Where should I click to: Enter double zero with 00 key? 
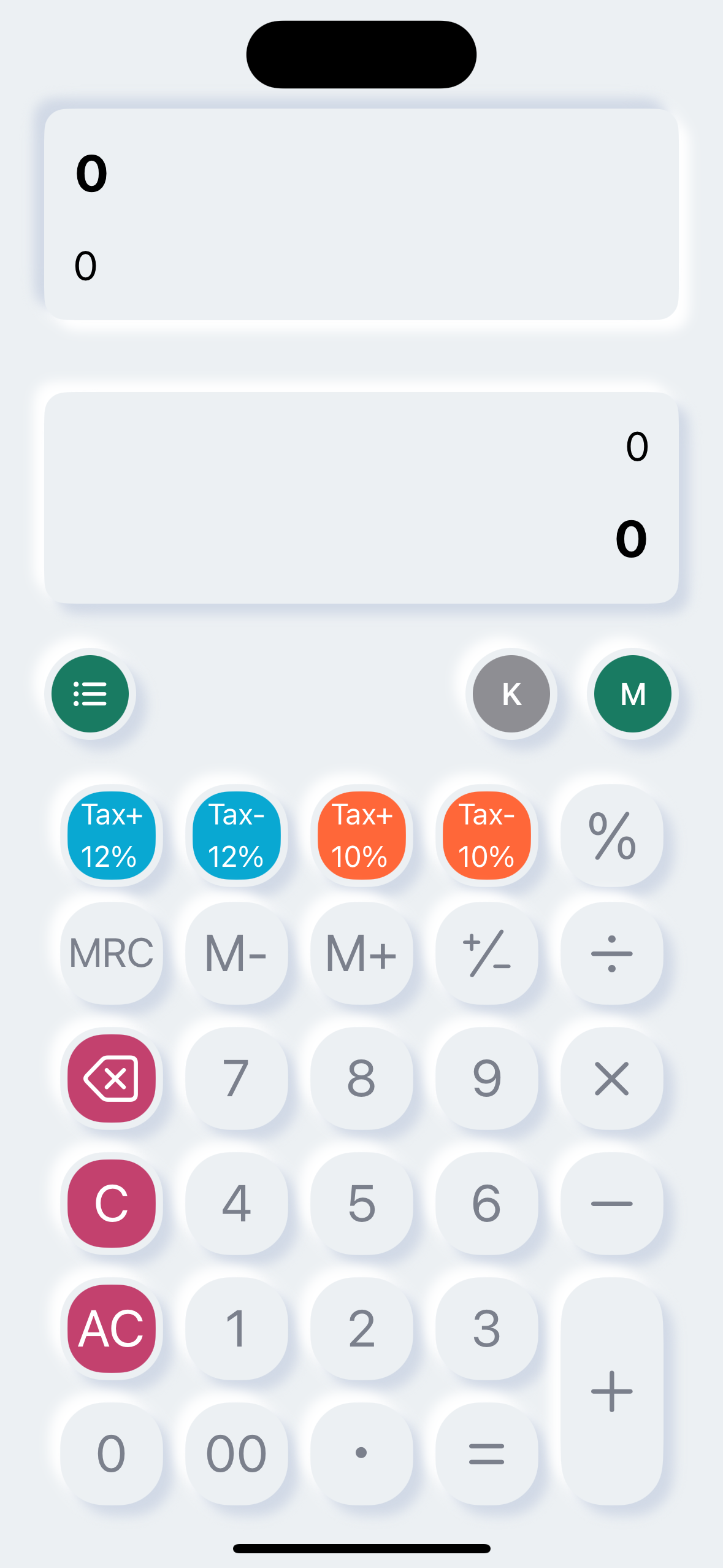(x=237, y=1454)
